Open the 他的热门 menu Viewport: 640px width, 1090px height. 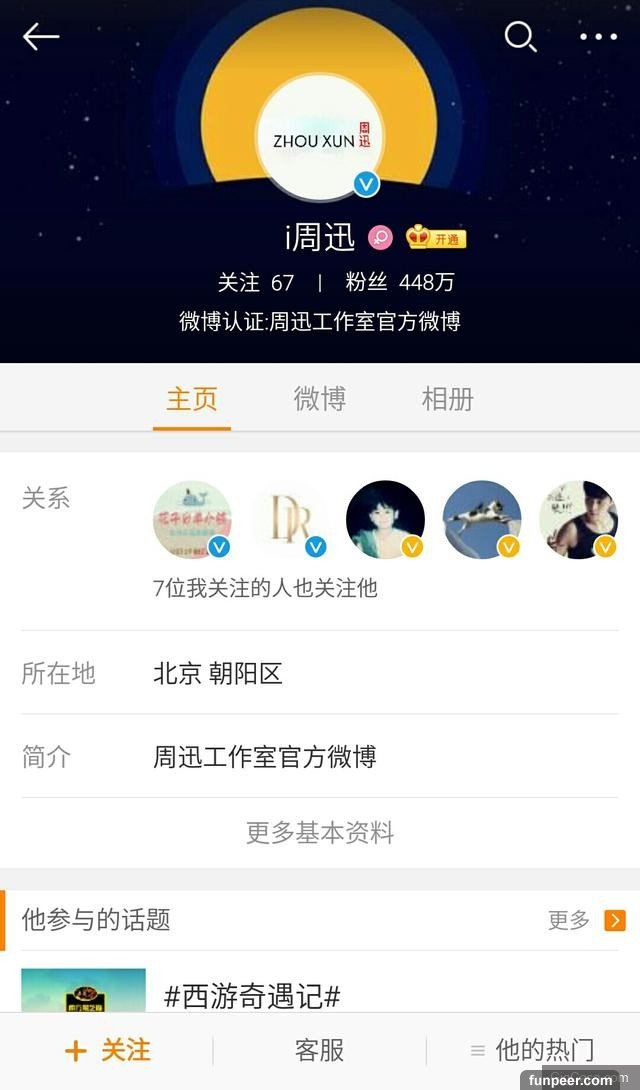point(532,1050)
